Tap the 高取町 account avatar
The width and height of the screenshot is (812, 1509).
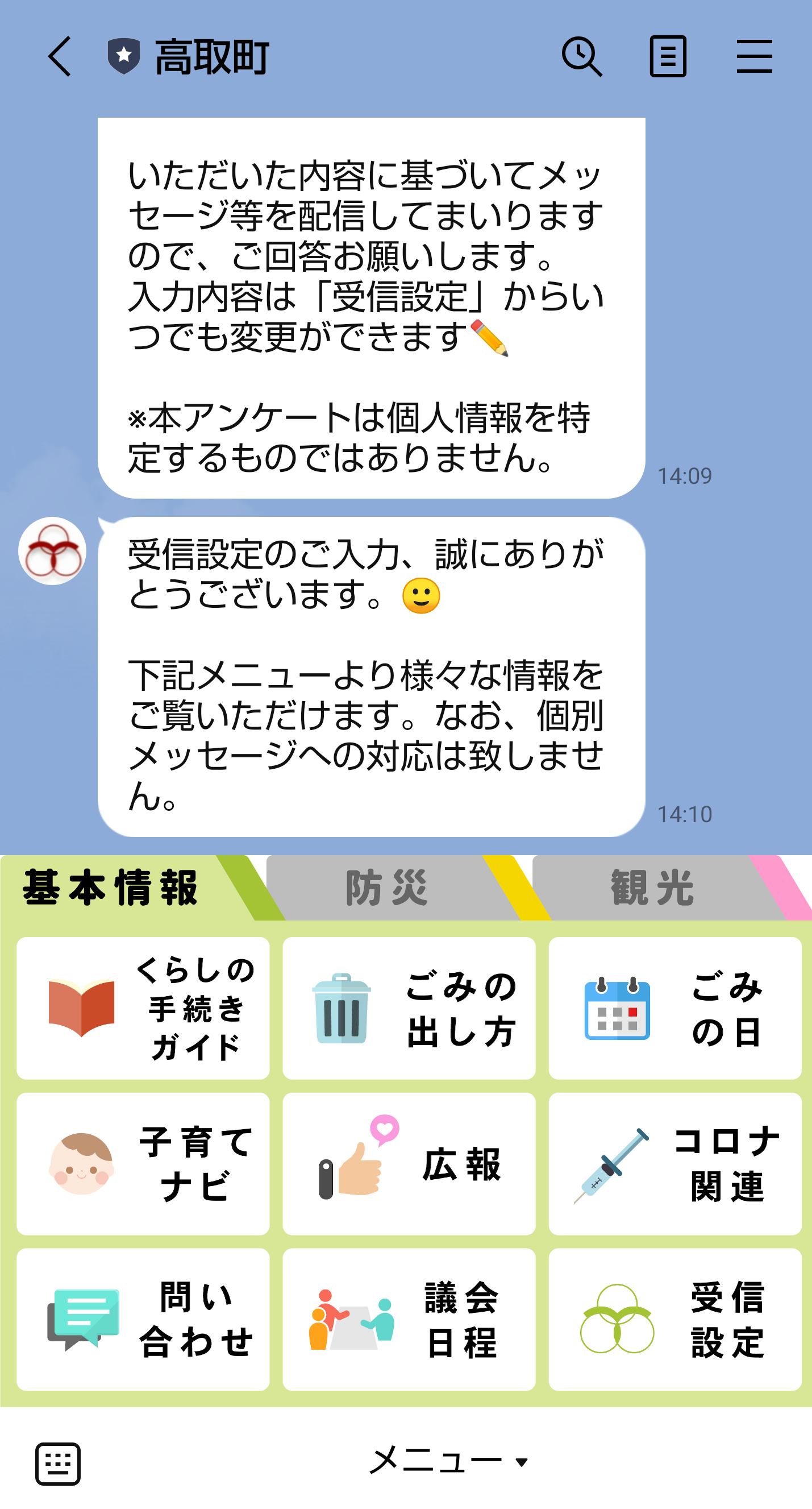click(53, 550)
